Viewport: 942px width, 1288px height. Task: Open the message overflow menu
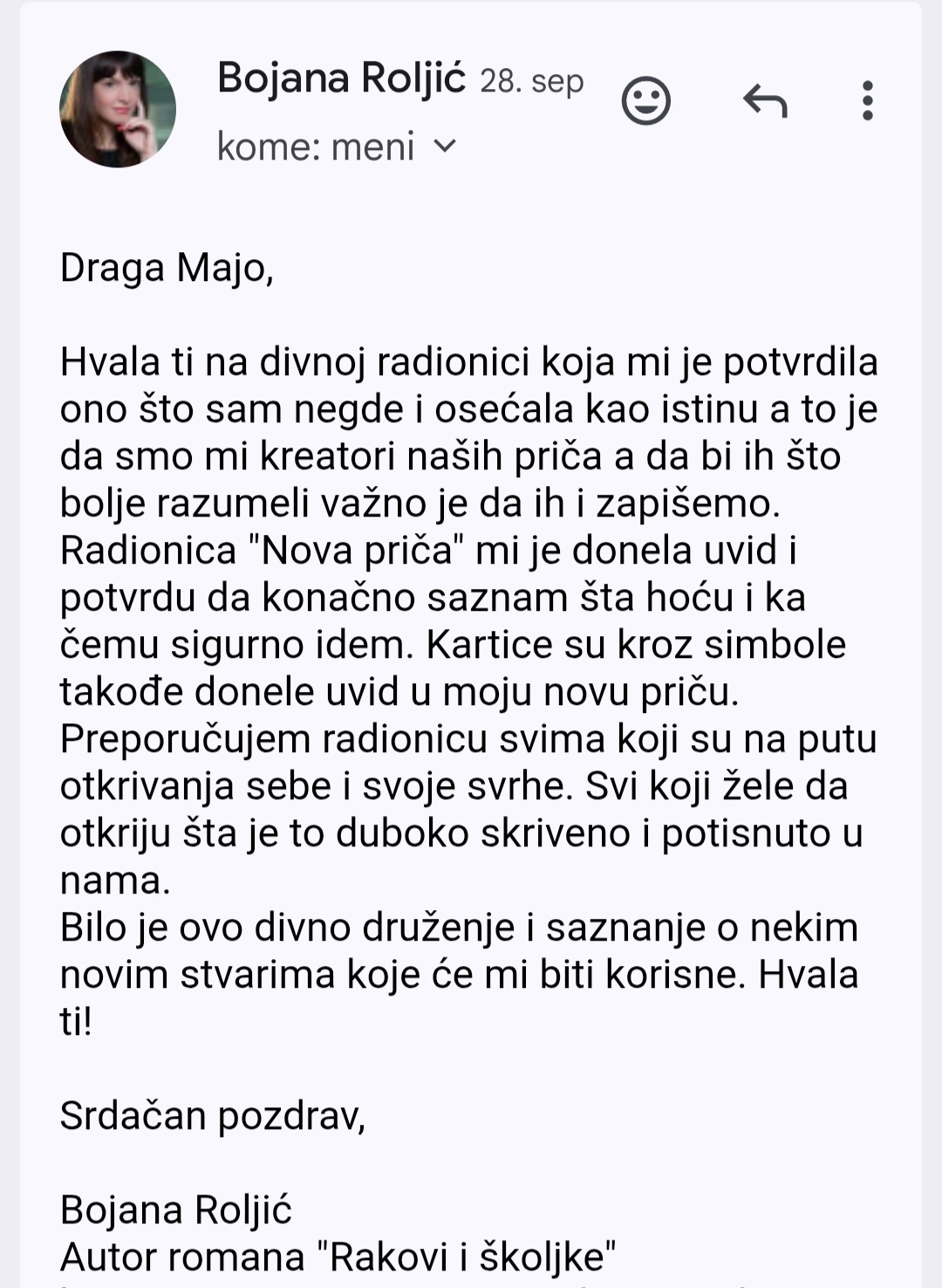[x=867, y=101]
